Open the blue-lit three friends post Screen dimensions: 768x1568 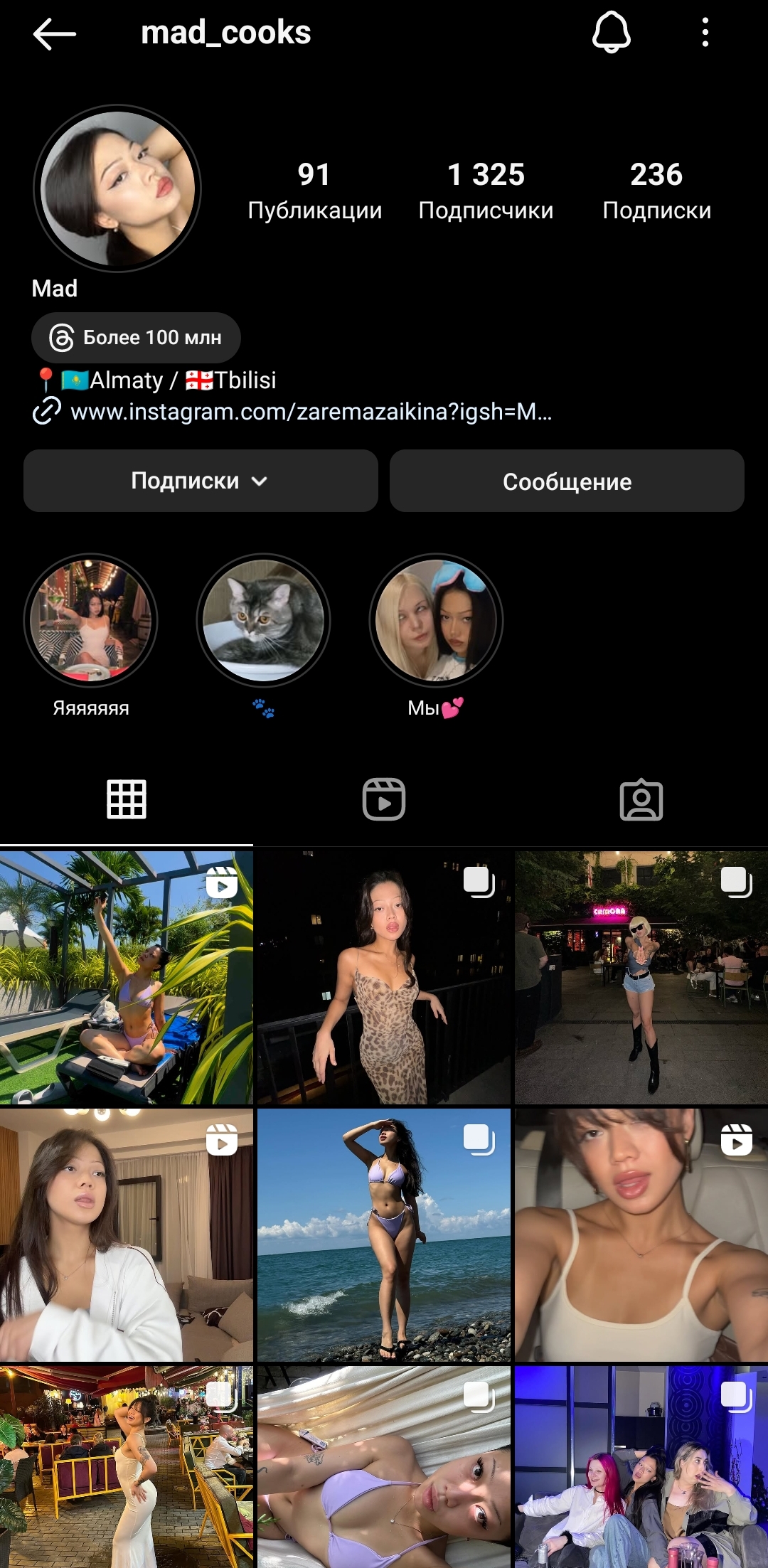click(x=641, y=1466)
